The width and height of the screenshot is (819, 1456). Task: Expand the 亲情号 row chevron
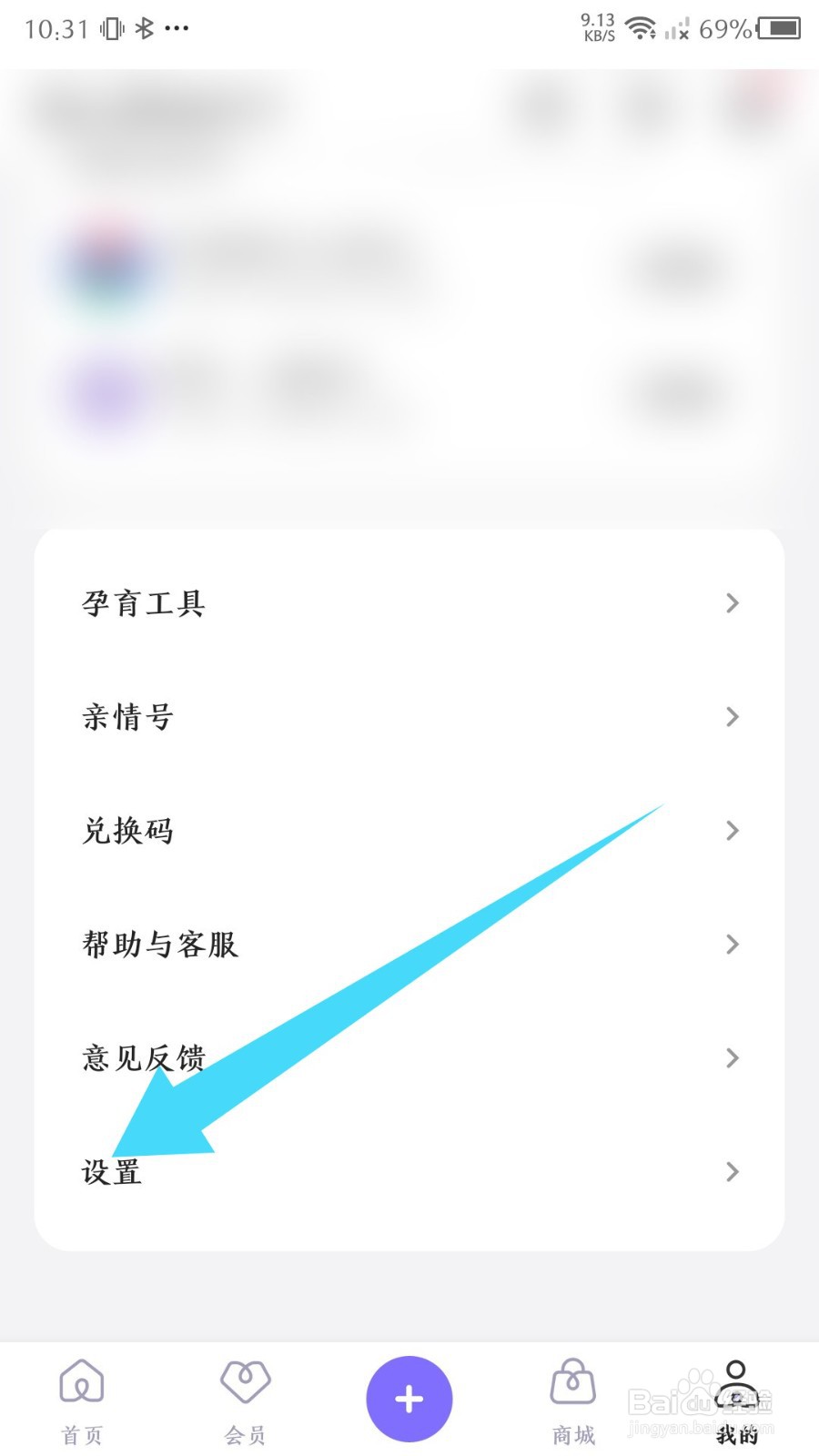coord(733,717)
